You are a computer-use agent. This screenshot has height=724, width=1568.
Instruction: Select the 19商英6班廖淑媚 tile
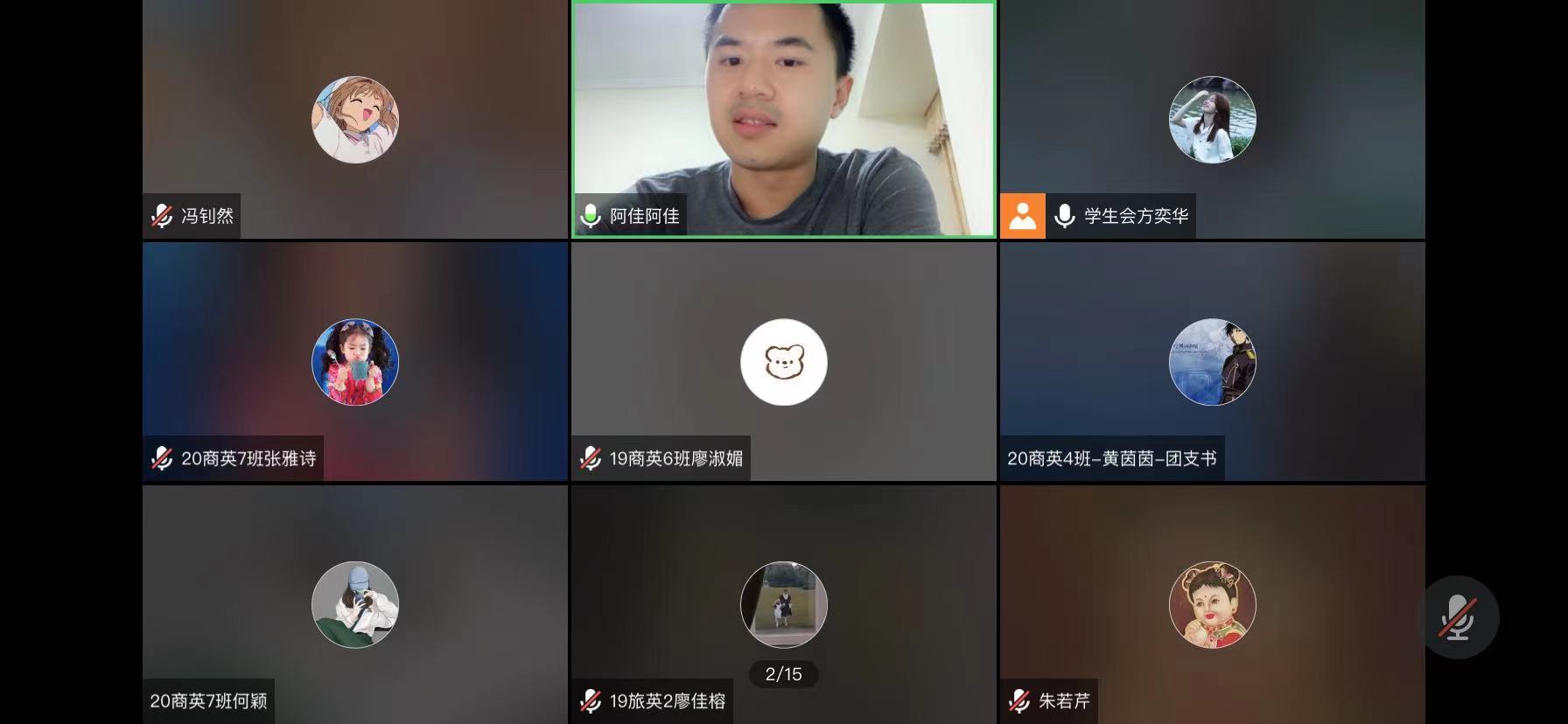coord(783,361)
